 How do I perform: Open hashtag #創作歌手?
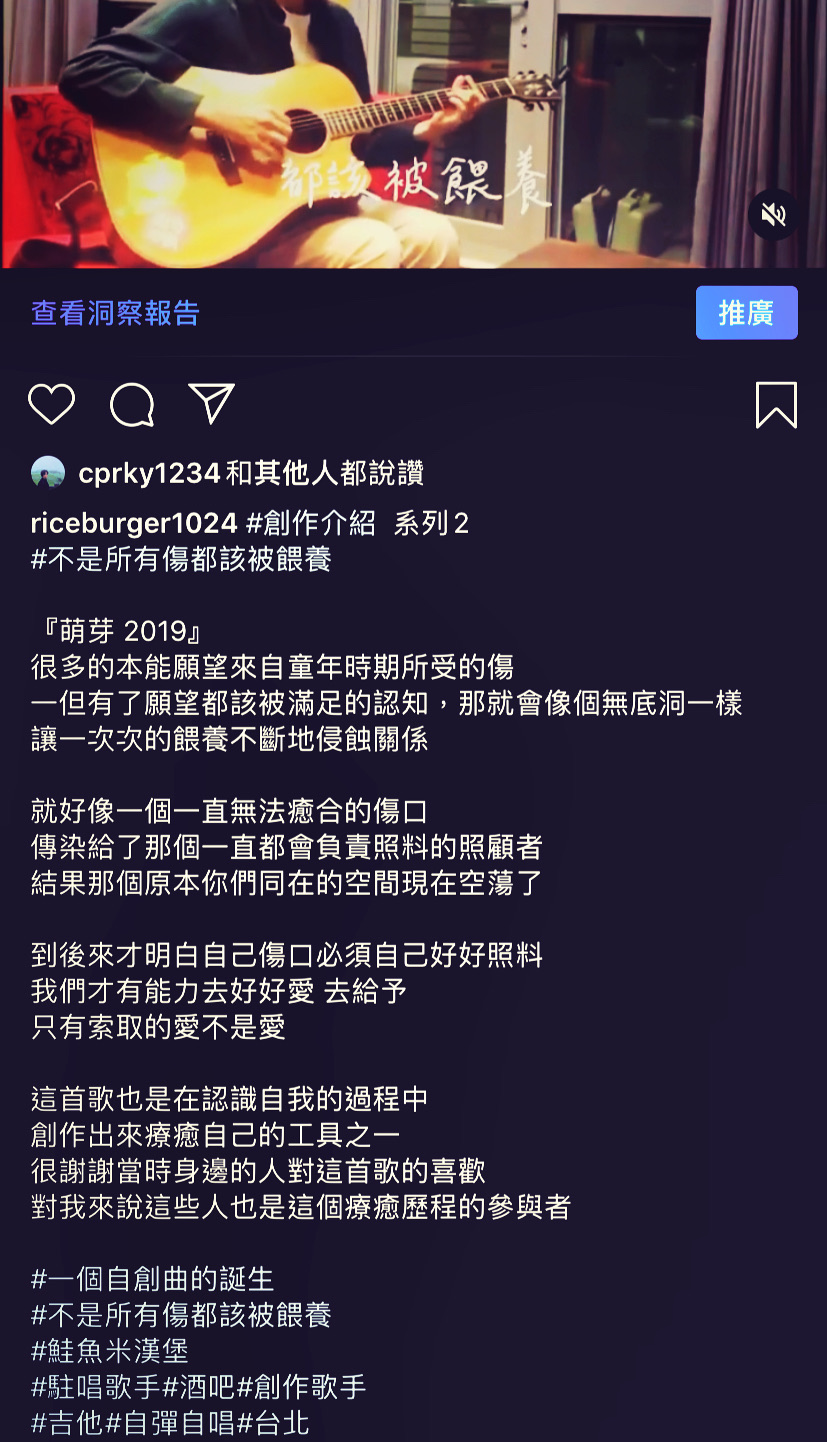[x=301, y=1386]
